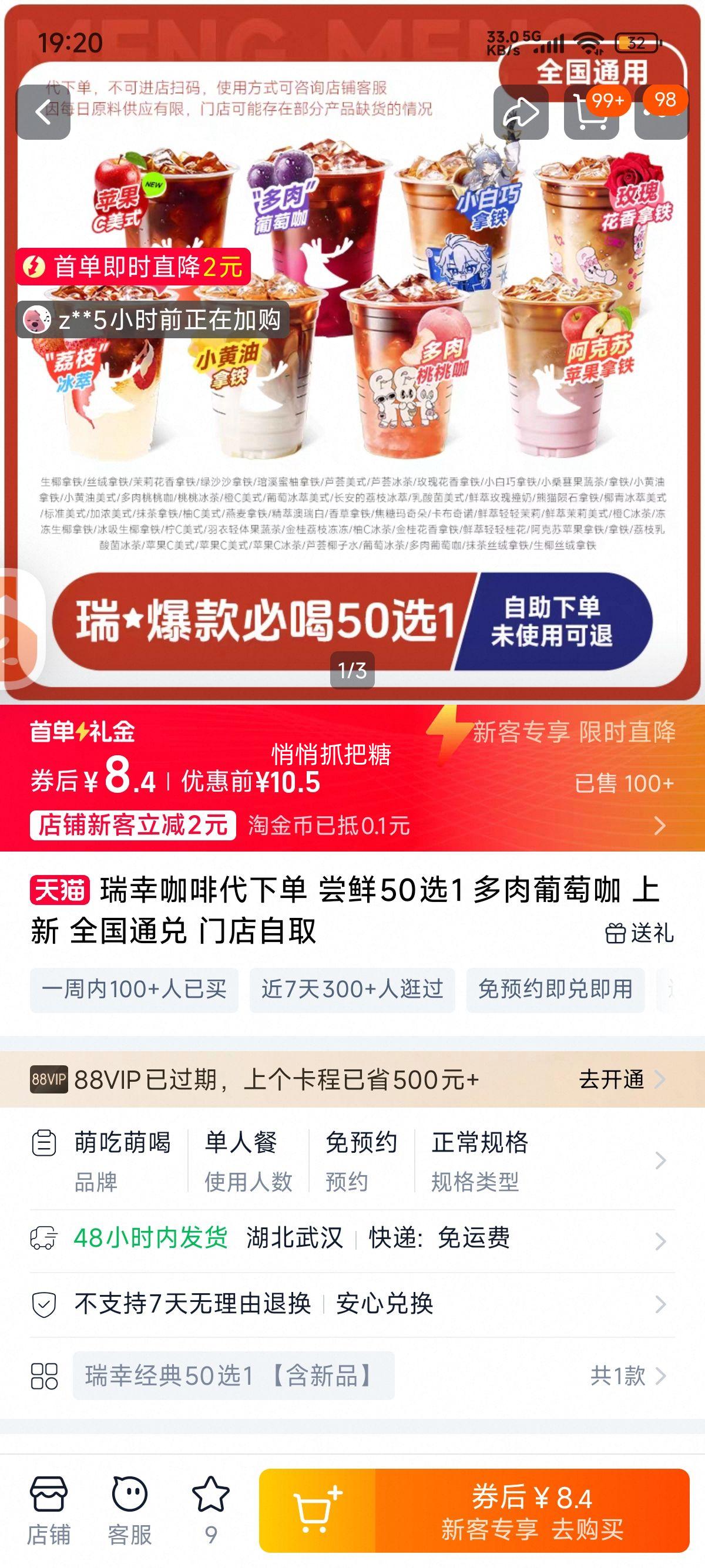Open the more menu with 98 badge
Screen dimensions: 705x1568
661,113
